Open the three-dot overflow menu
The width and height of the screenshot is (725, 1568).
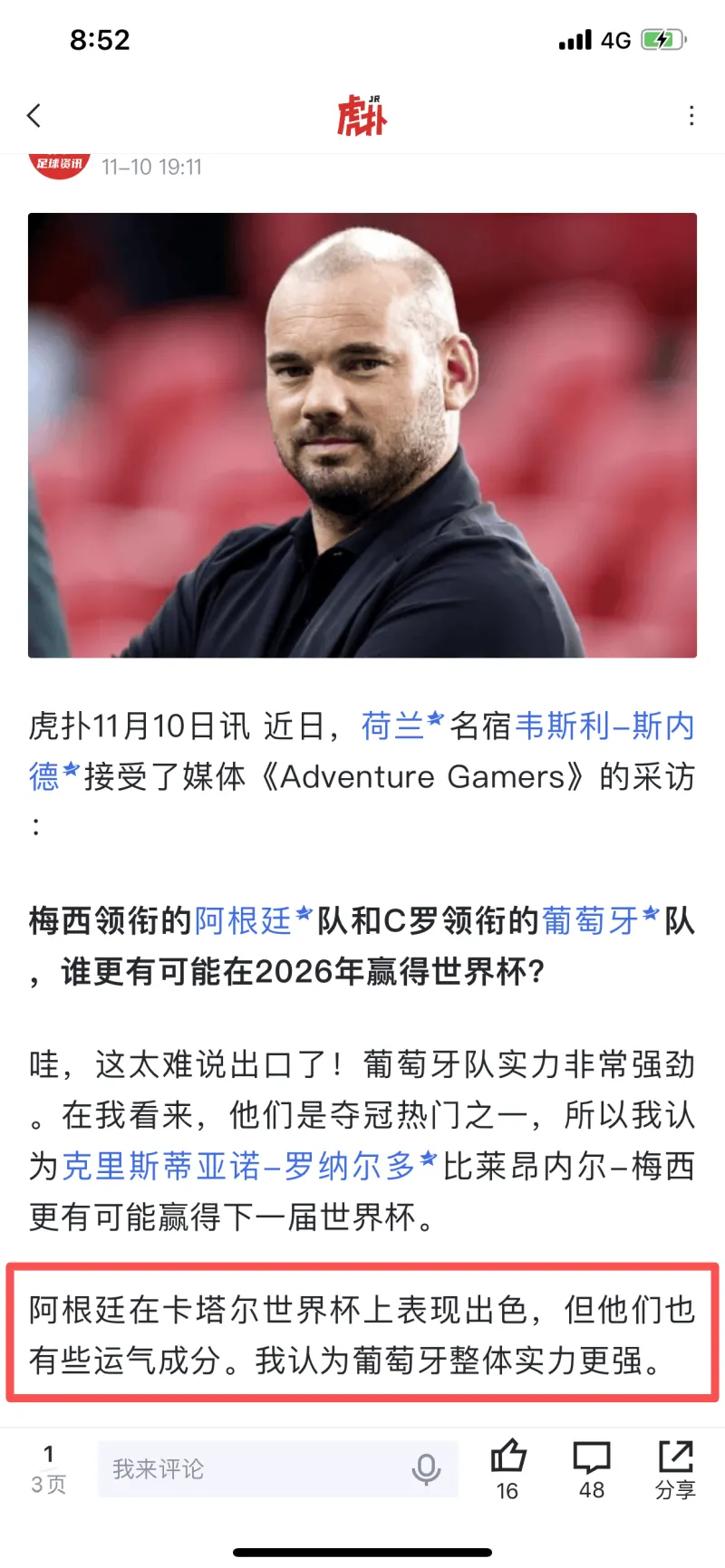point(691,116)
